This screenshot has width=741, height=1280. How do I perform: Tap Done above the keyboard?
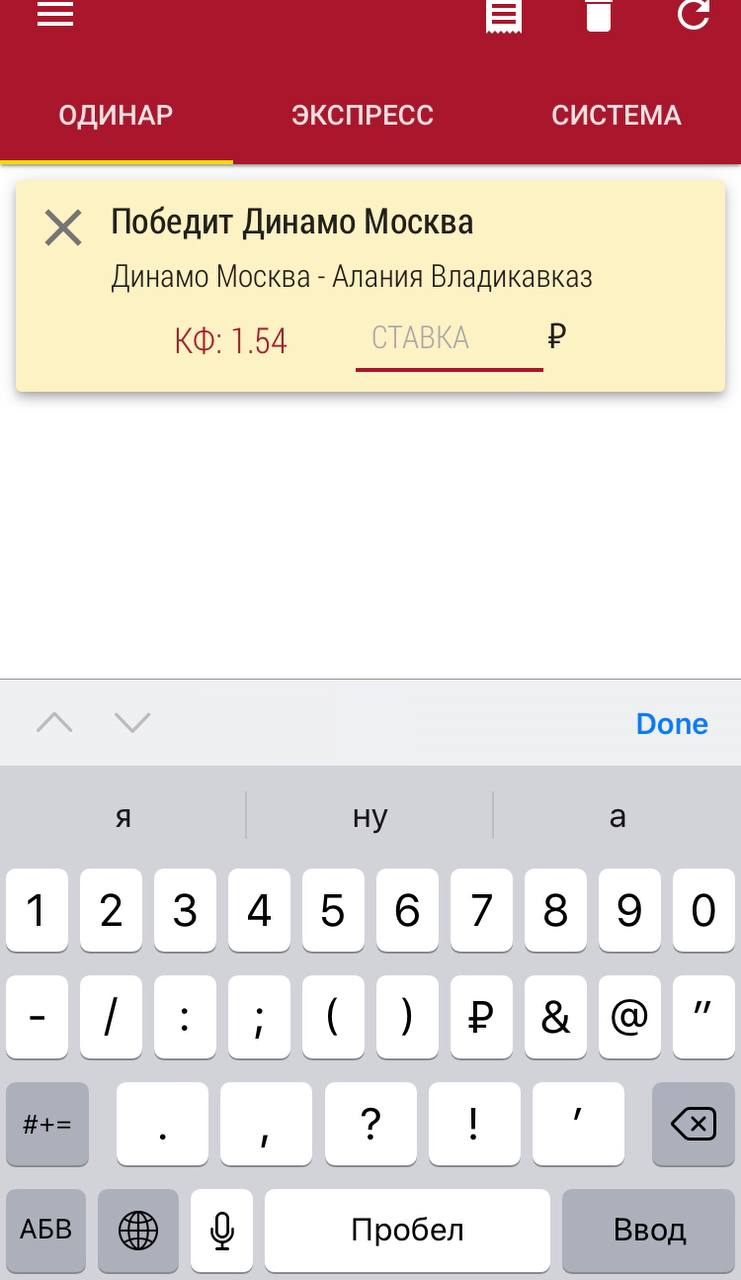671,723
